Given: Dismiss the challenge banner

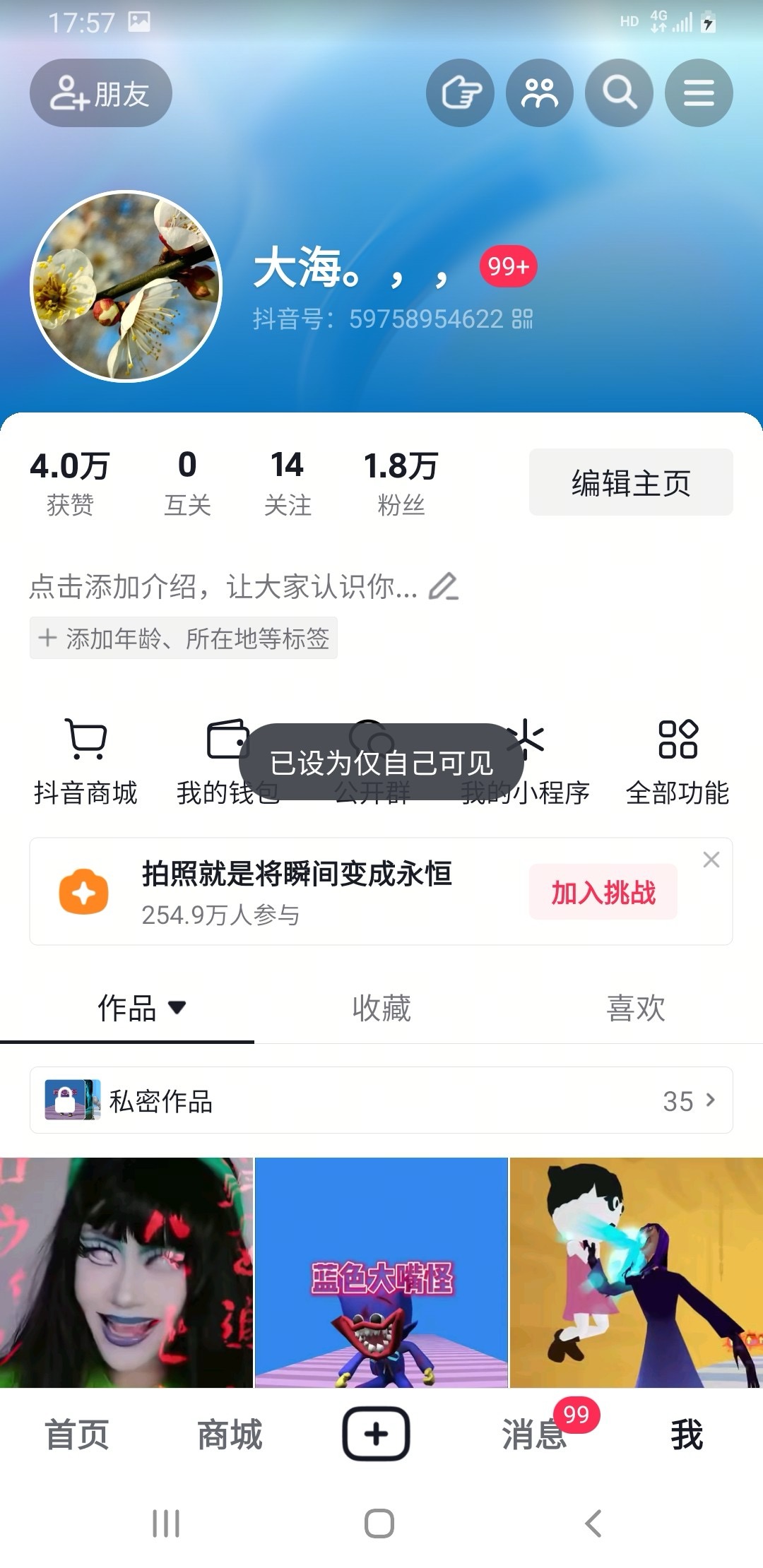Looking at the screenshot, I should [x=711, y=860].
